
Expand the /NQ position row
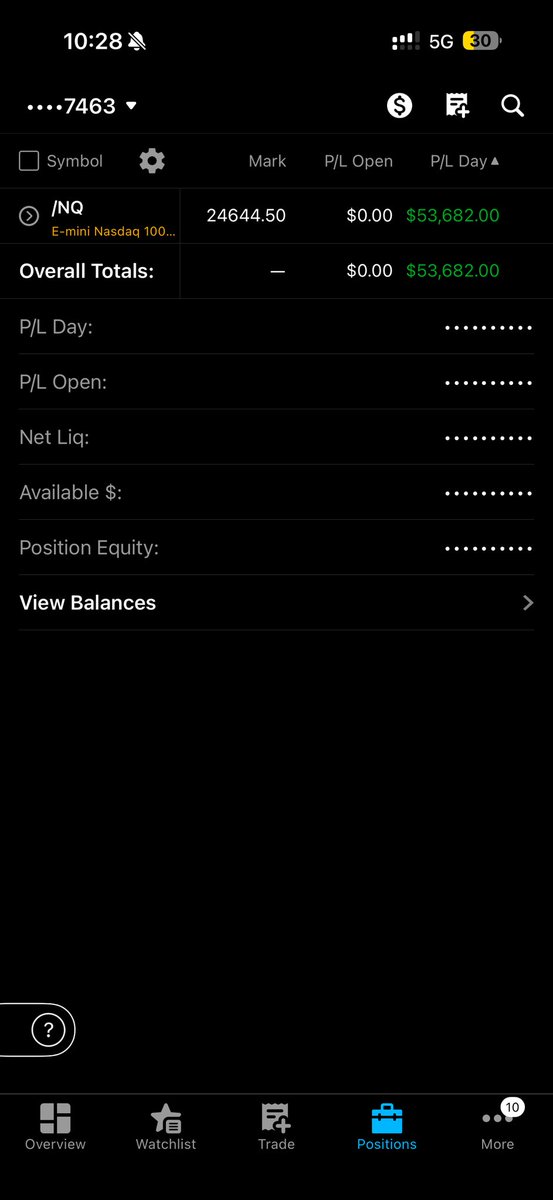point(29,216)
